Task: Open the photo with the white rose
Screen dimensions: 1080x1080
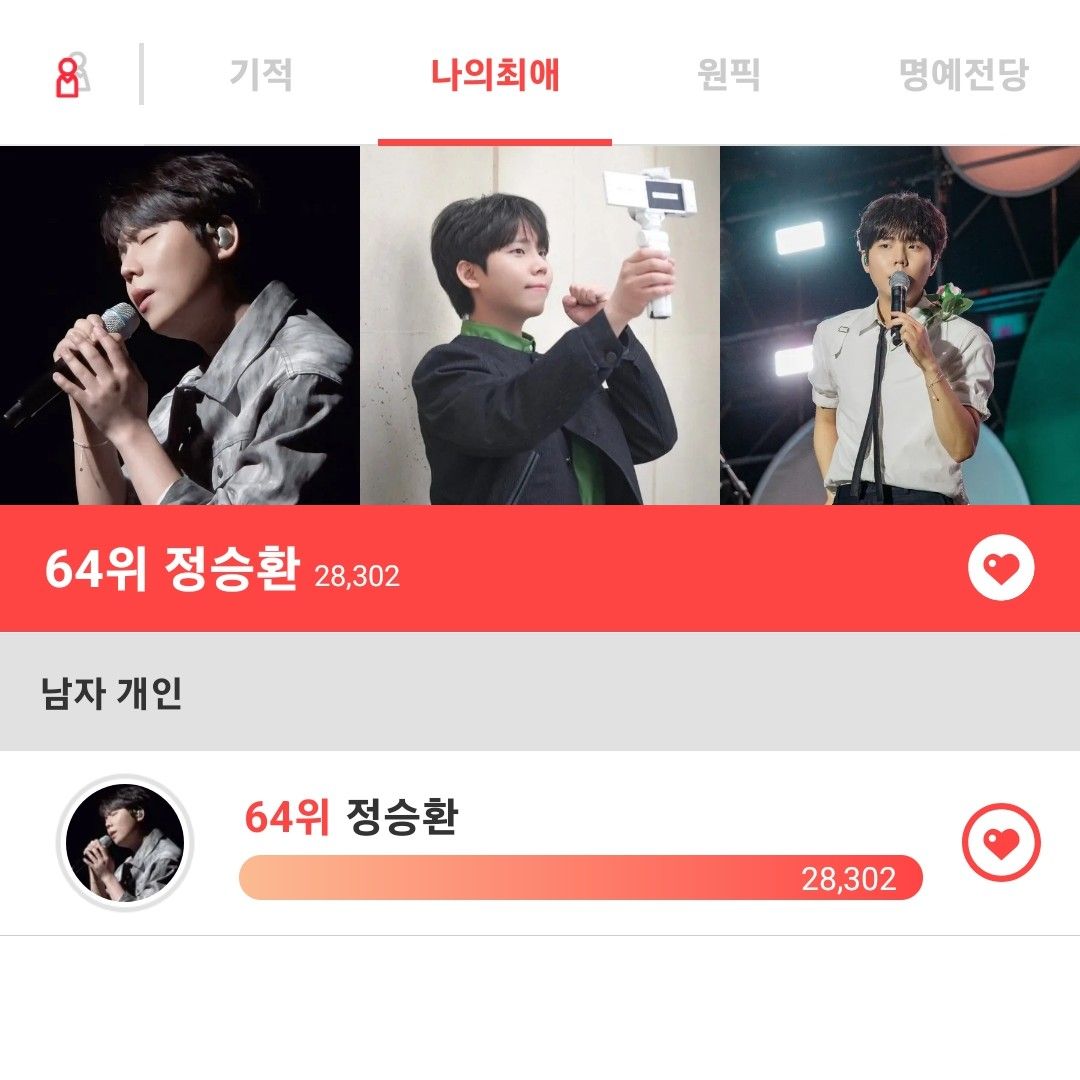Action: click(900, 326)
